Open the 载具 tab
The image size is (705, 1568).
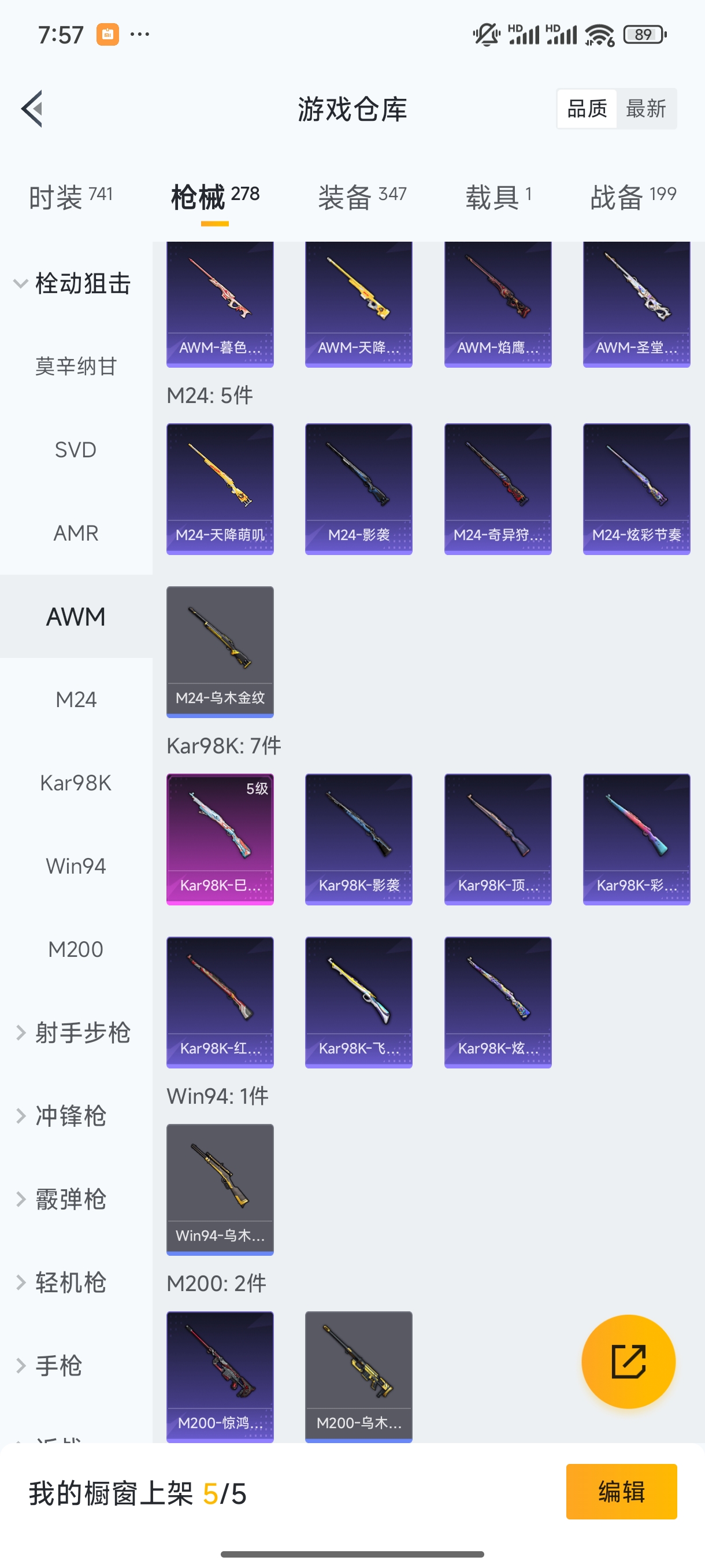[x=498, y=197]
